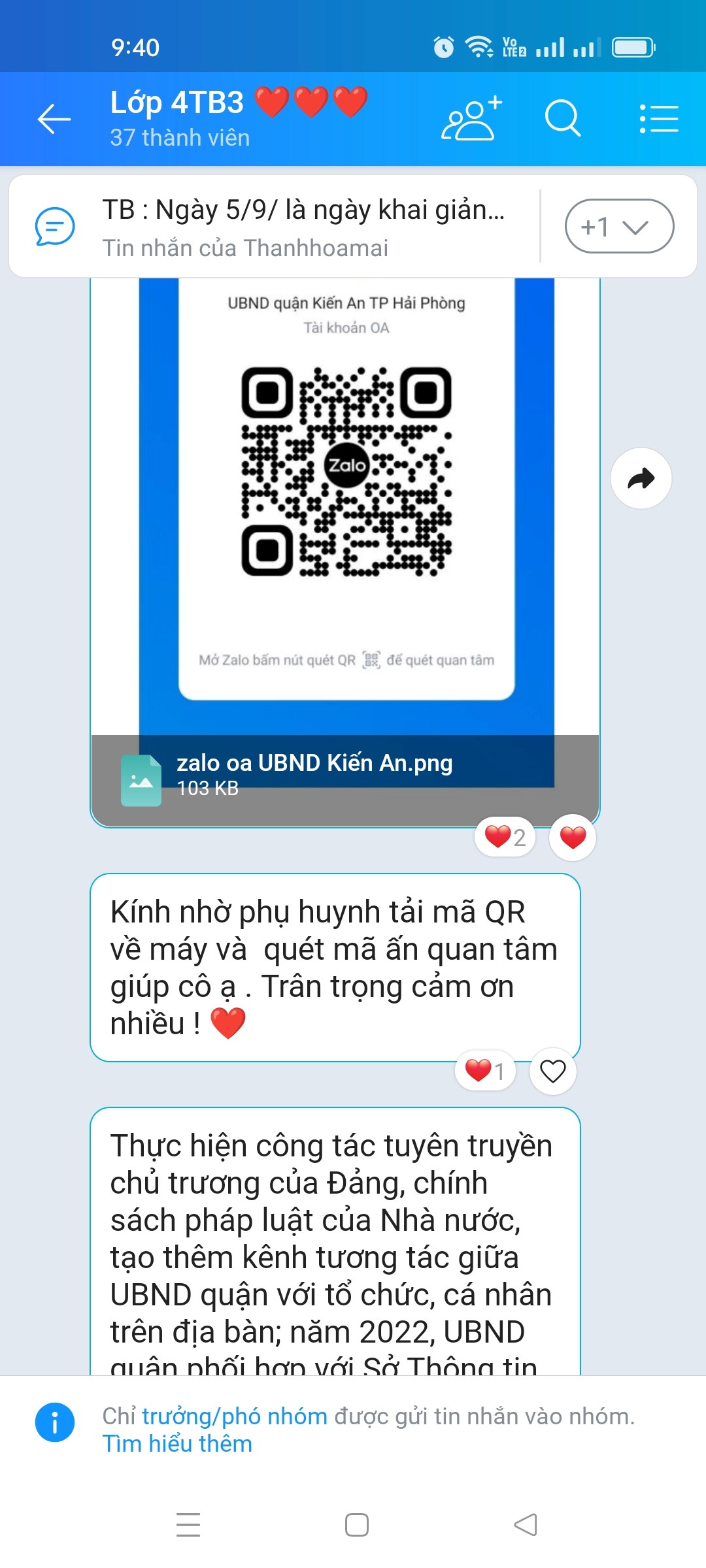Go to the phone's home screen
This screenshot has width=706, height=1568.
[356, 1525]
